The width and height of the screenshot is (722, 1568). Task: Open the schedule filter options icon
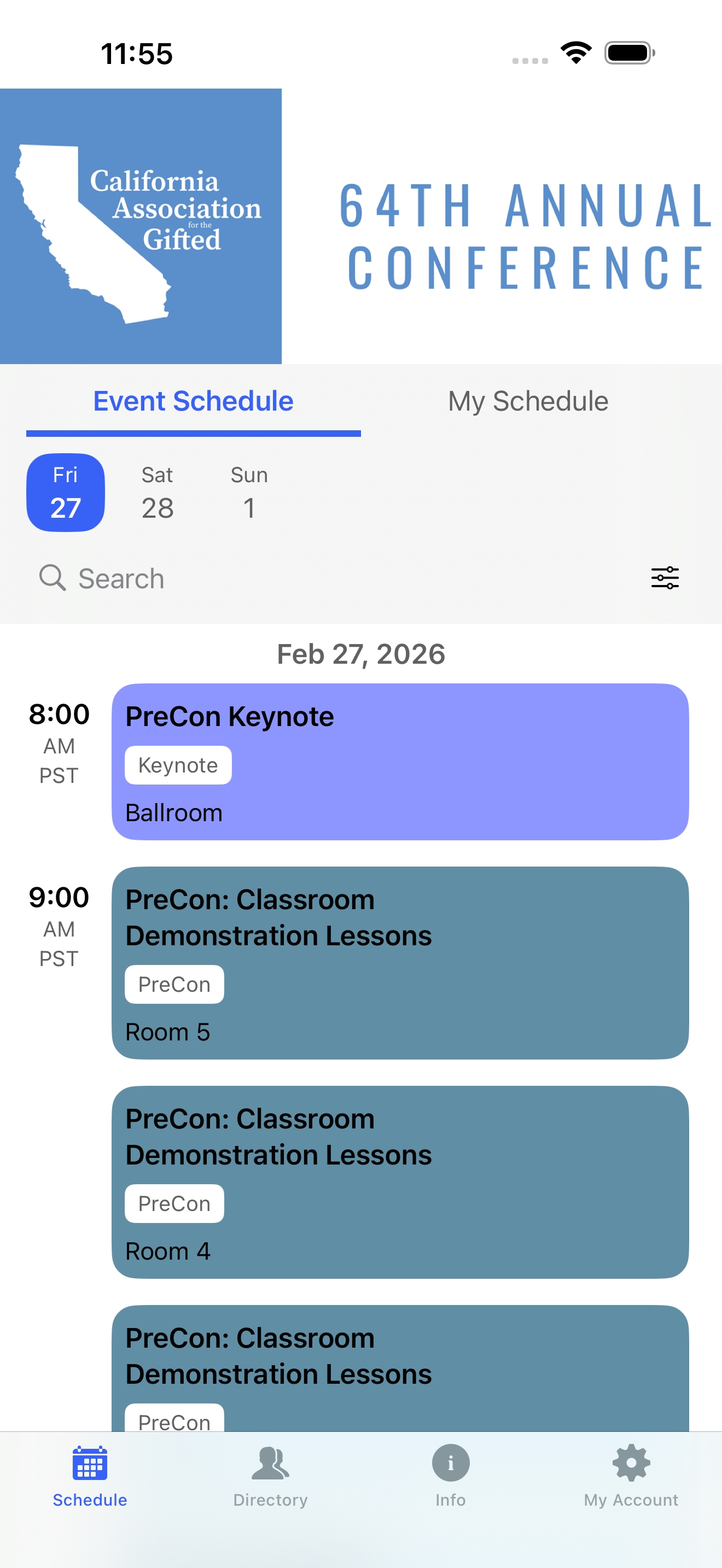pos(665,578)
